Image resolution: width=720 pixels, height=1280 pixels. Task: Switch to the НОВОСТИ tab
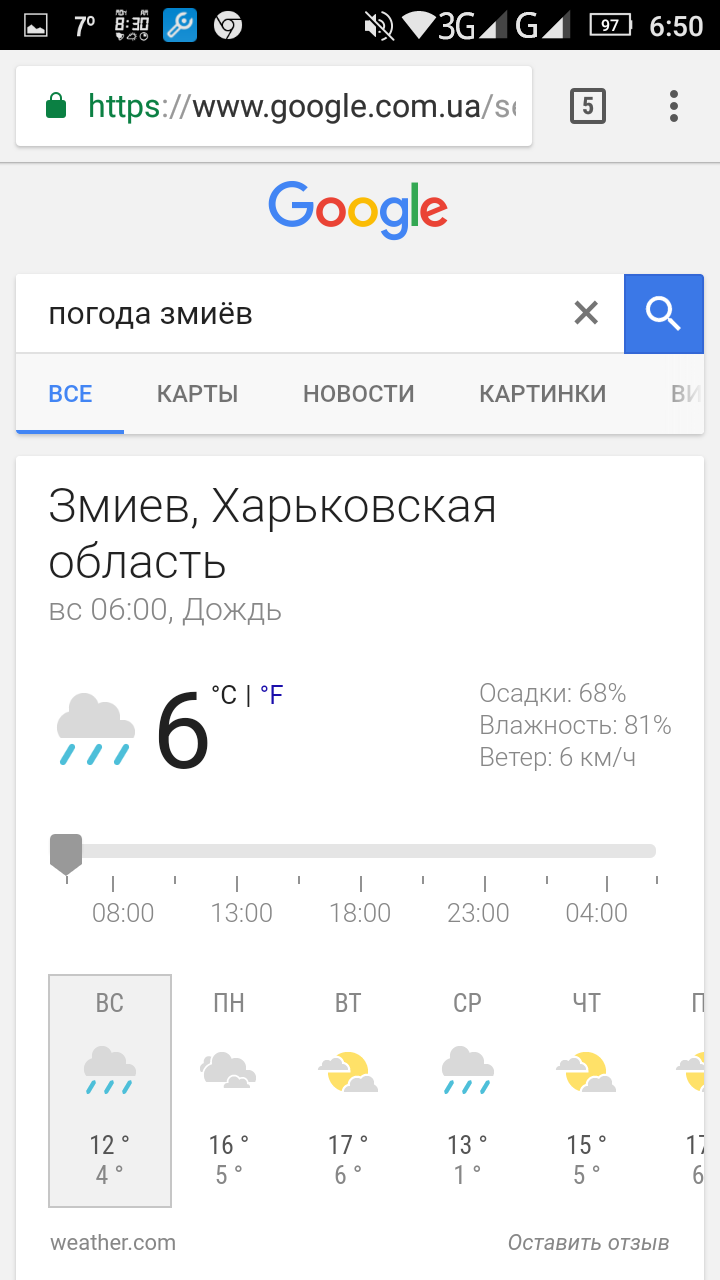[358, 394]
